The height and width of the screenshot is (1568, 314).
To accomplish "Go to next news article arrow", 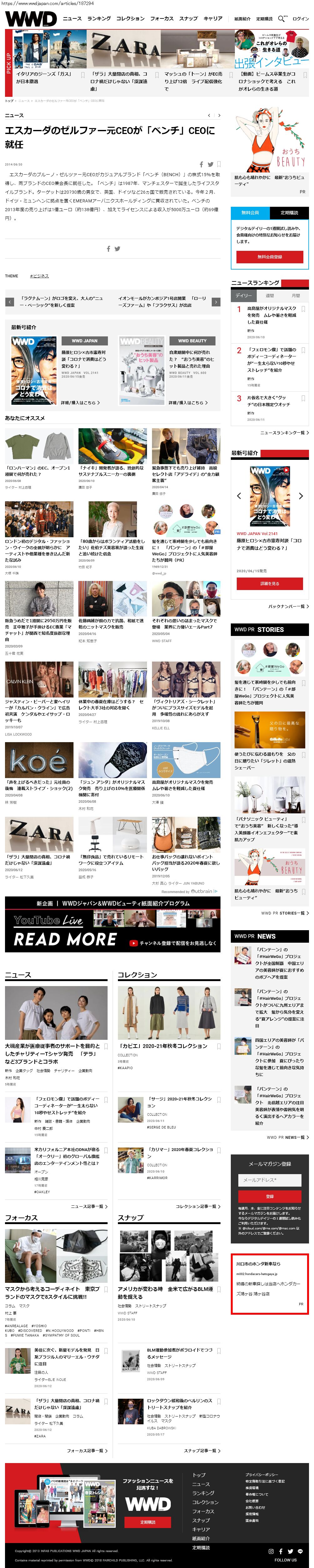I will pos(219,115).
